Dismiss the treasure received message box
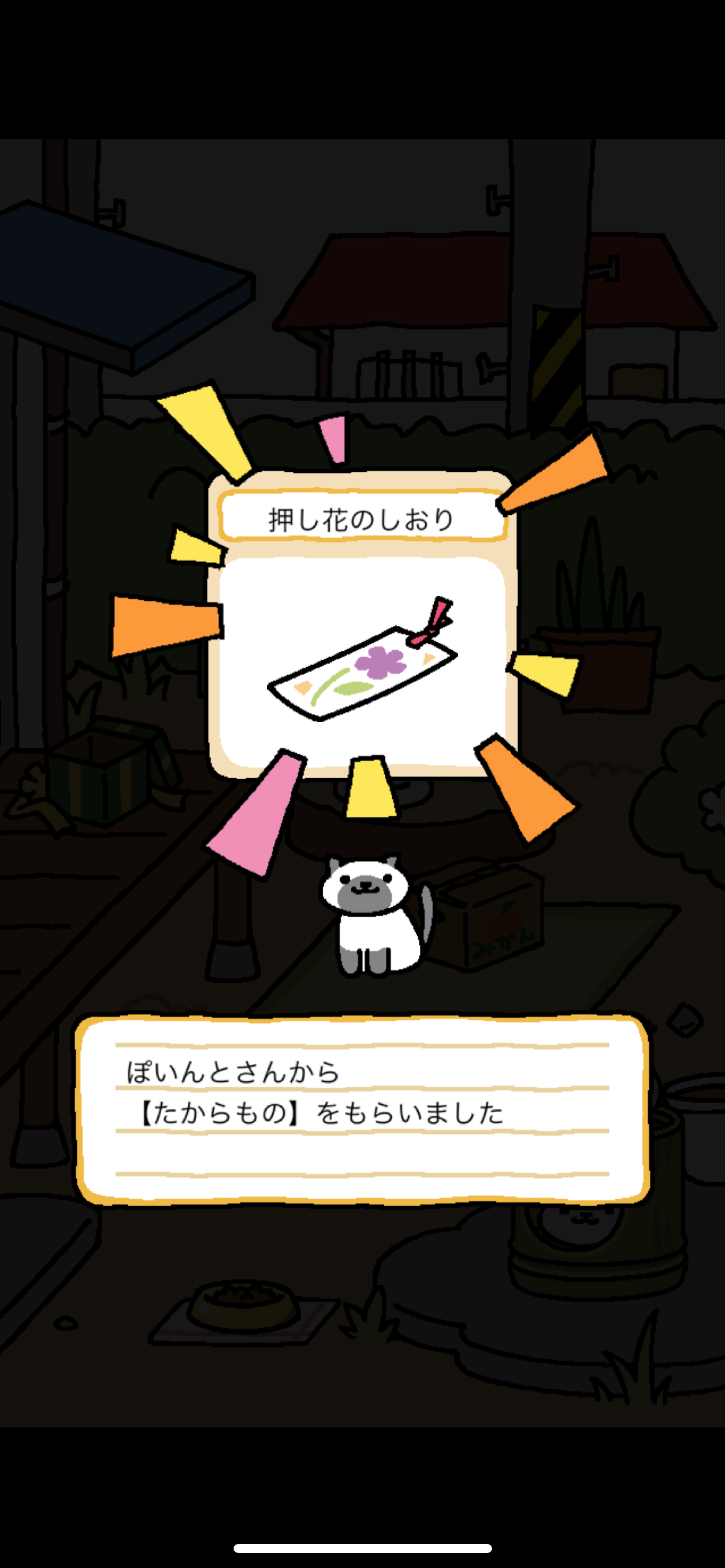 click(362, 1110)
